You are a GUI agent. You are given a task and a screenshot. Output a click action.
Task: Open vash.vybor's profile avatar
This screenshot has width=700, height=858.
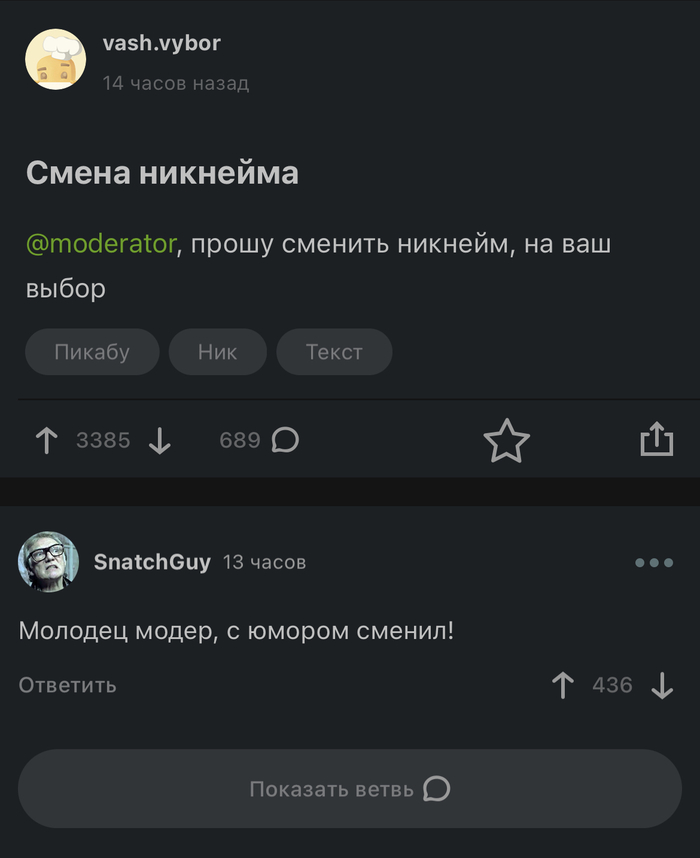click(55, 59)
